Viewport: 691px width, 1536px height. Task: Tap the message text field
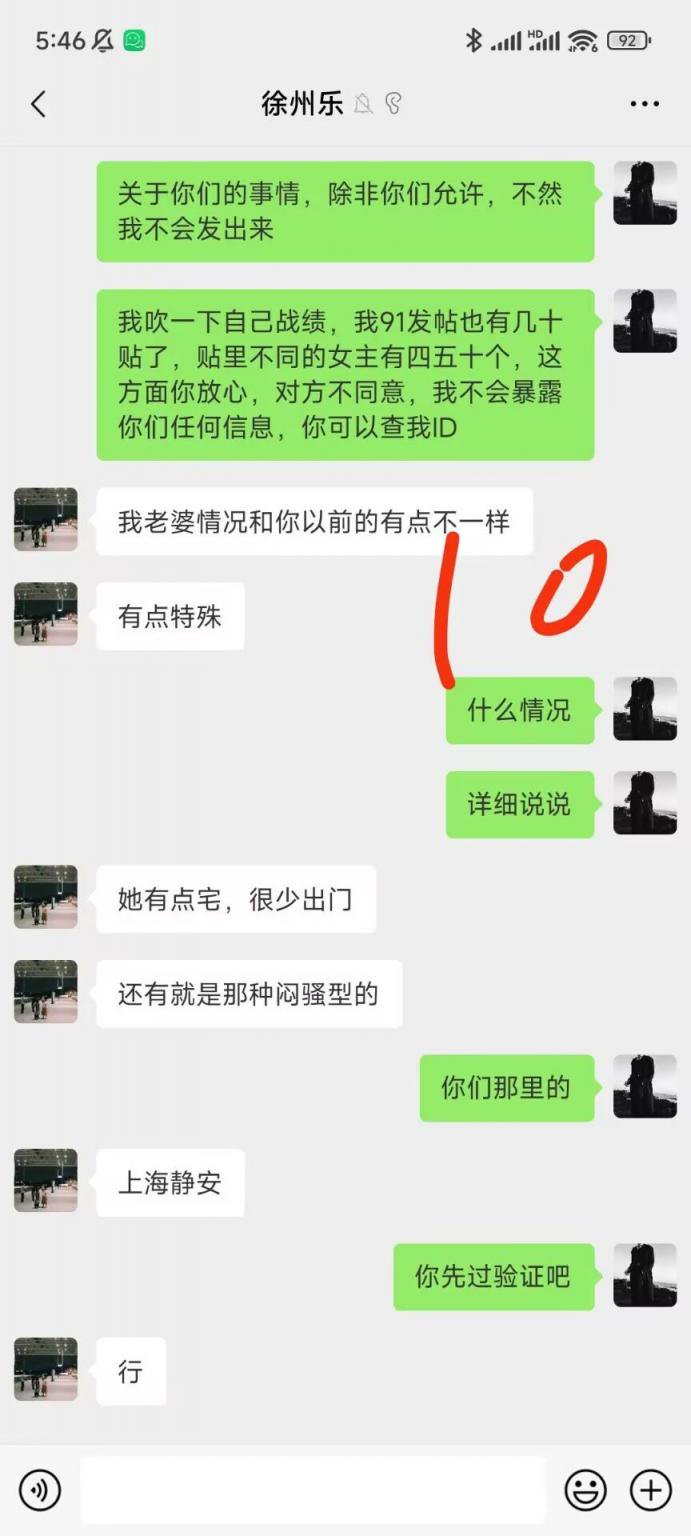coord(312,1490)
